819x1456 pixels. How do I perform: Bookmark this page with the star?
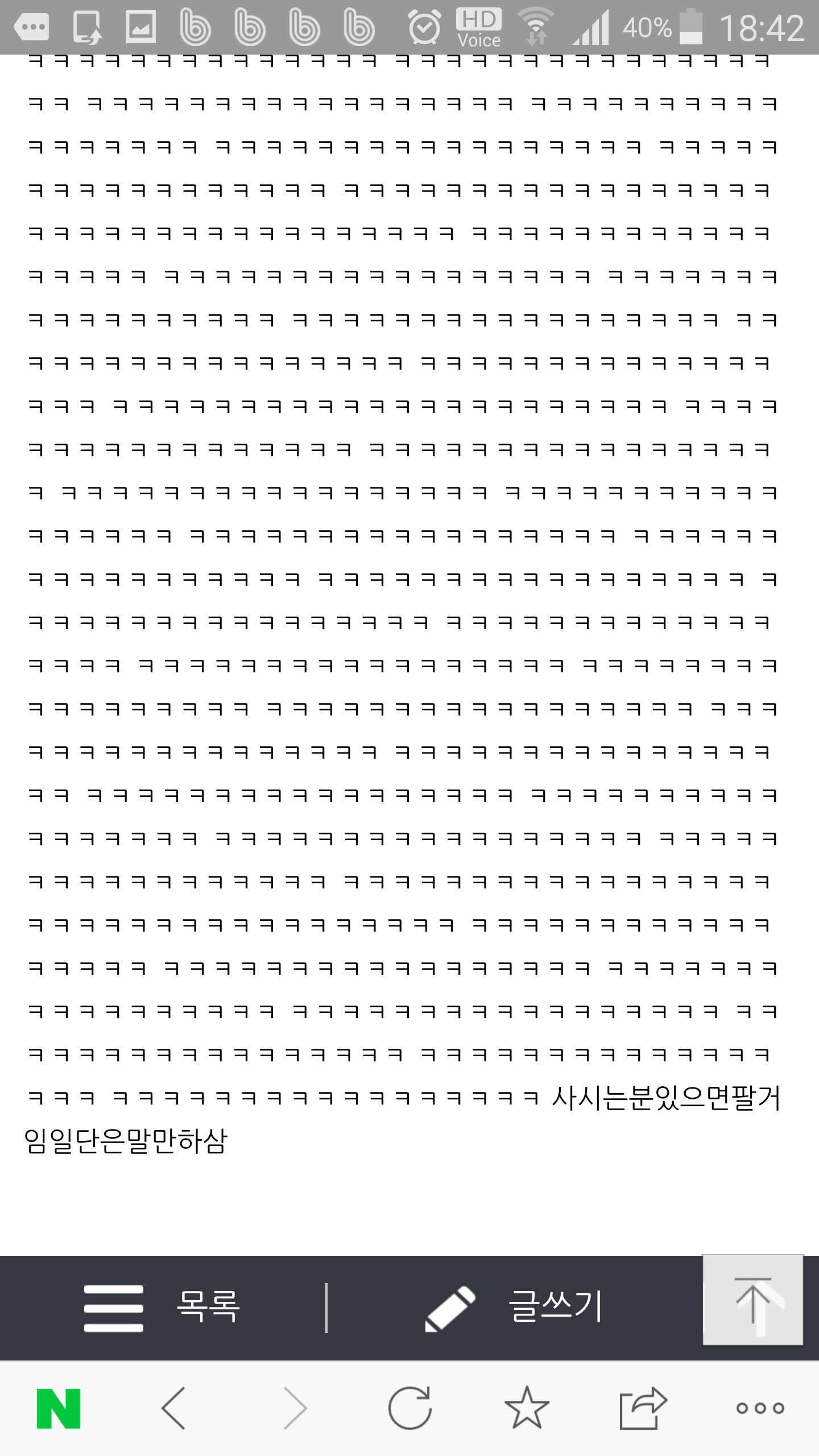[527, 1408]
